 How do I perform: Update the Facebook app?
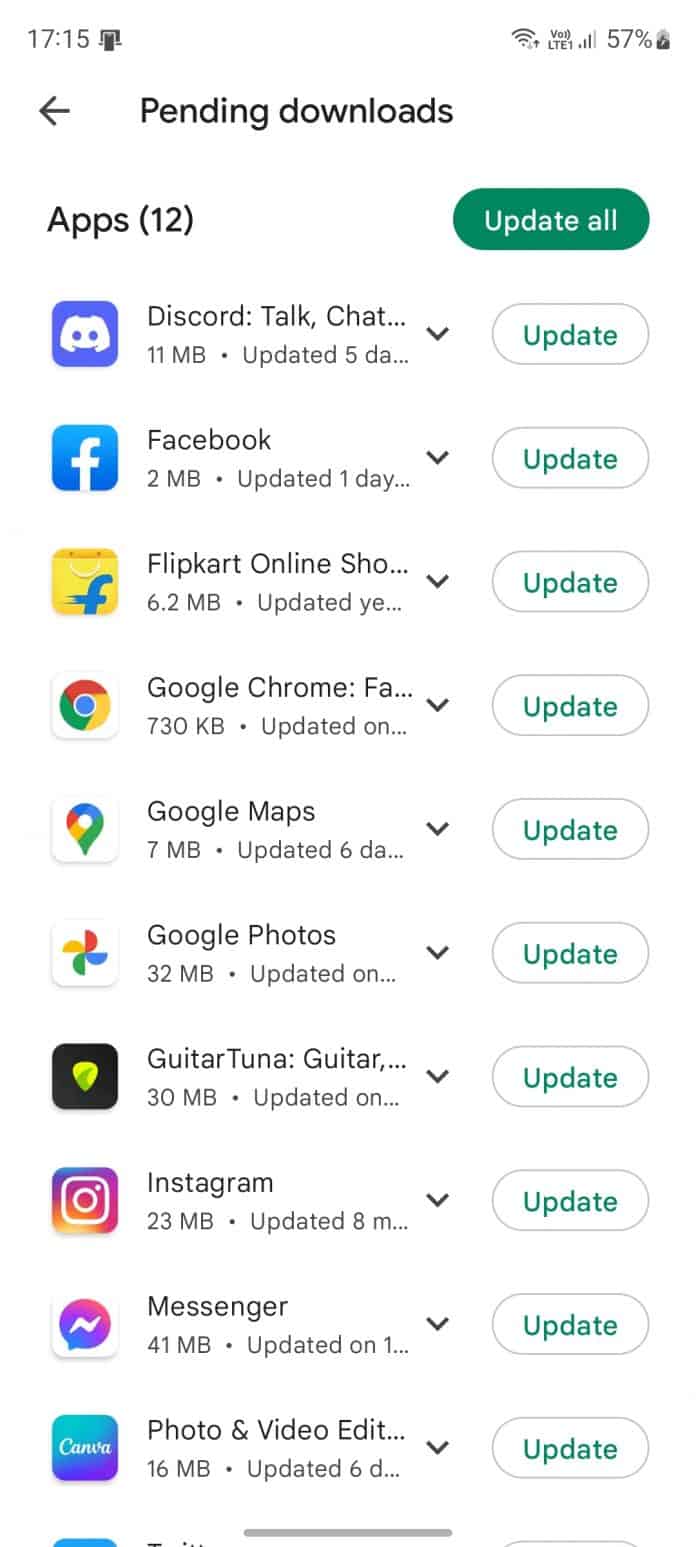point(570,459)
